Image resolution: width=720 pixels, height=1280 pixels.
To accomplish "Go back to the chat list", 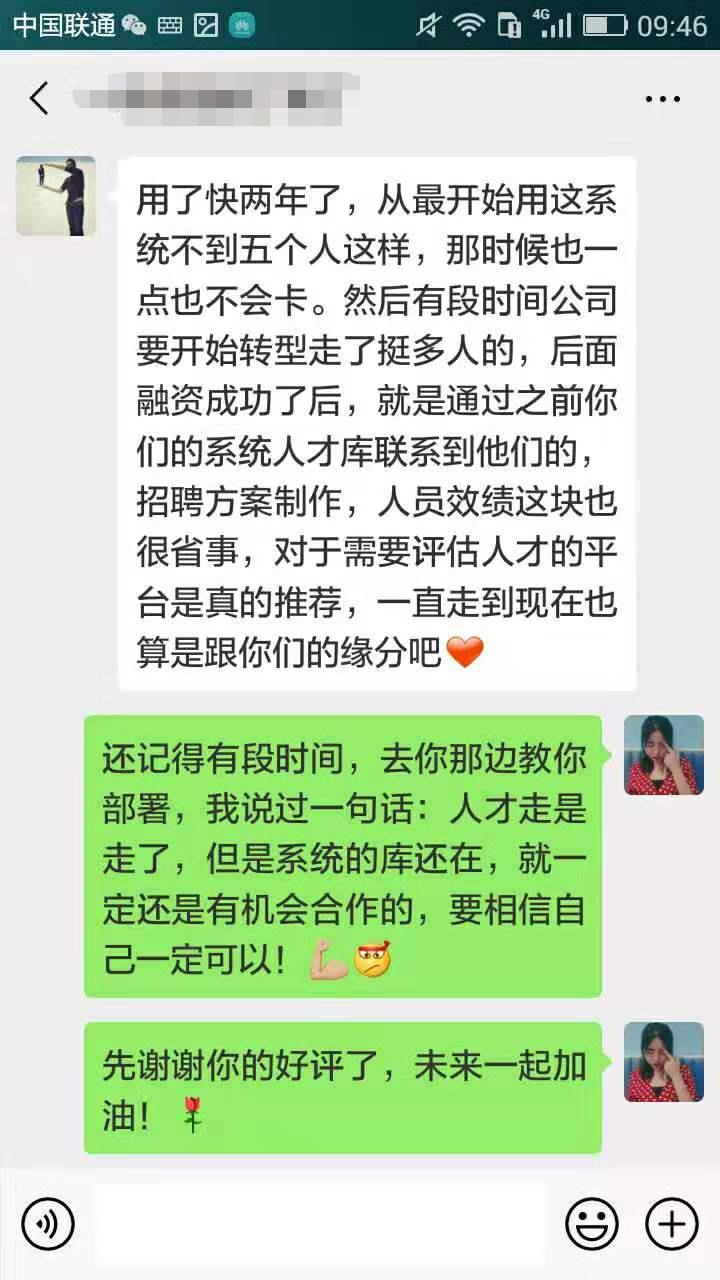I will click(x=40, y=98).
